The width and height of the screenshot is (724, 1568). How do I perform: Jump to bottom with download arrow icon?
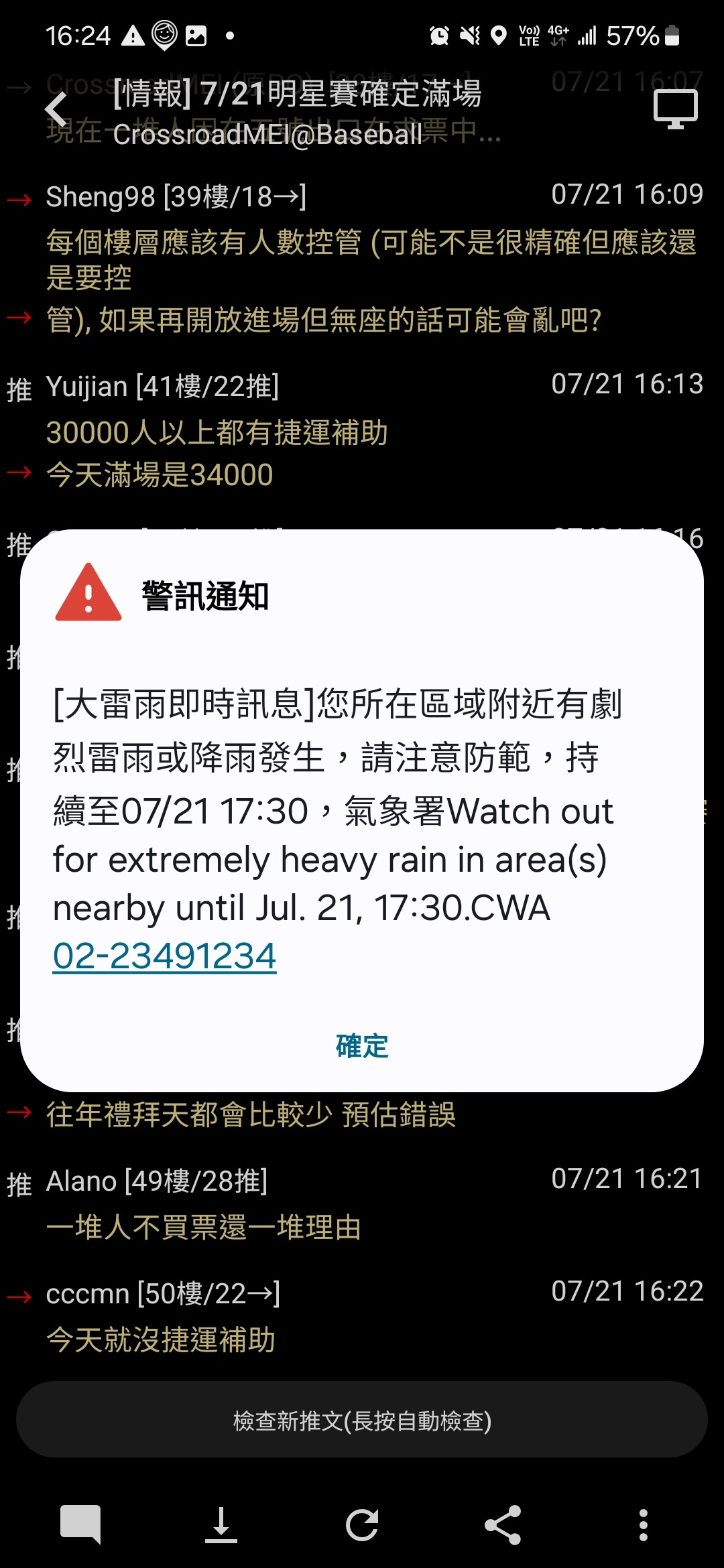[x=221, y=1524]
